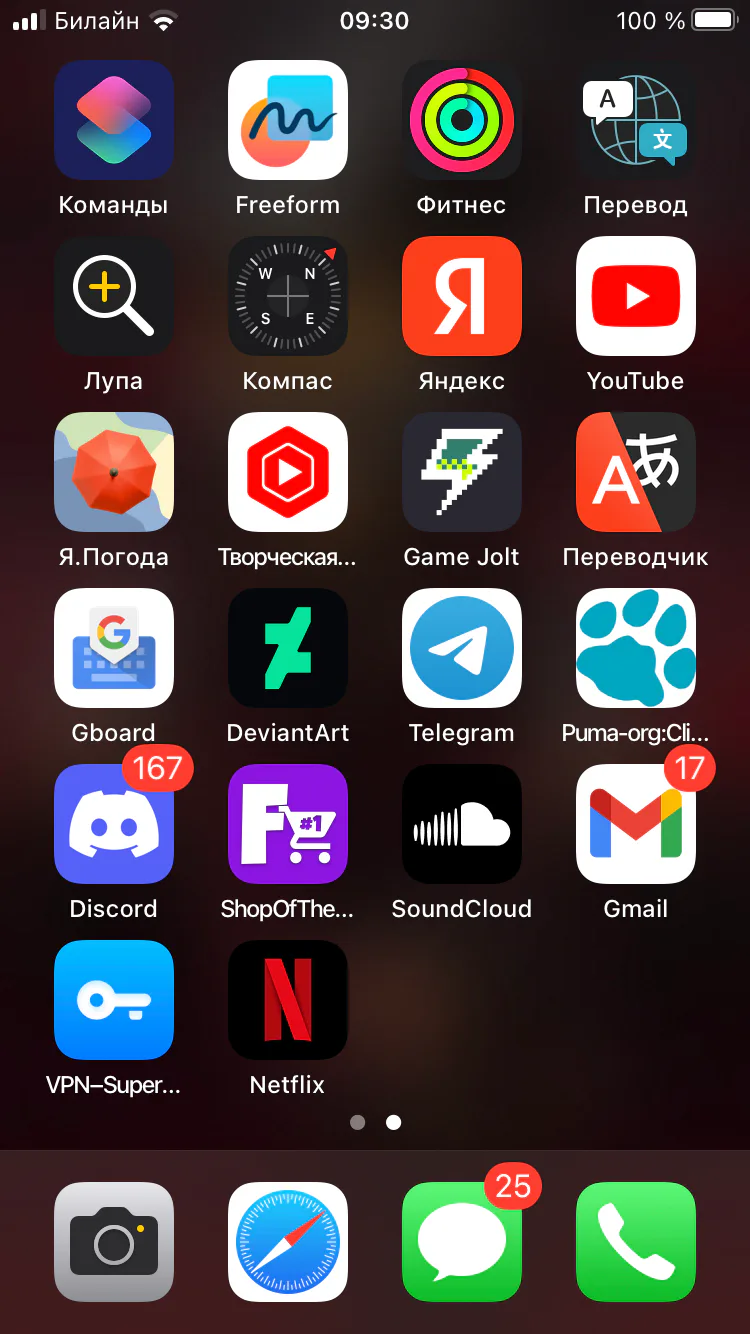Launch Safari browser from the dock
Screen dimensions: 750x1334
coord(288,1242)
